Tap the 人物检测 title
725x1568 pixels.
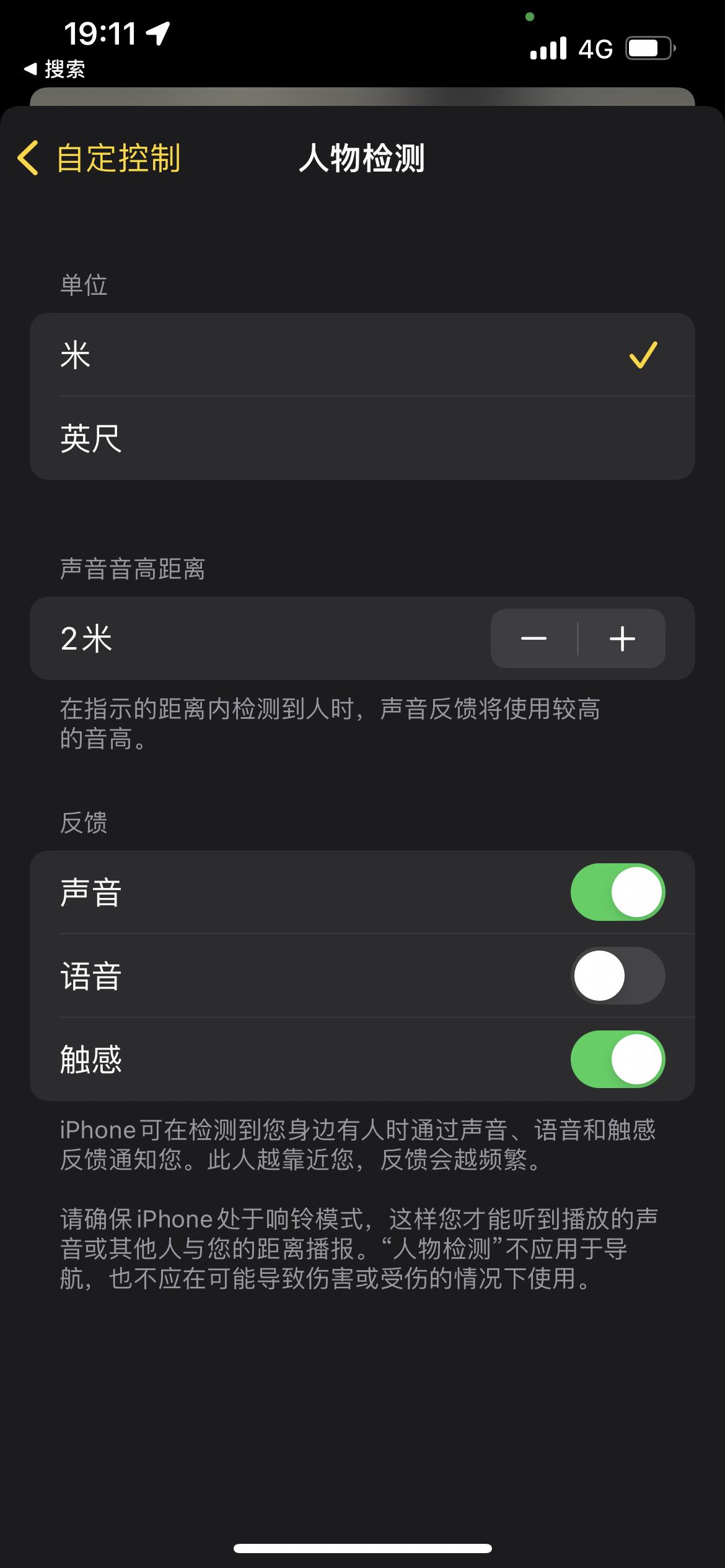pyautogui.click(x=362, y=158)
